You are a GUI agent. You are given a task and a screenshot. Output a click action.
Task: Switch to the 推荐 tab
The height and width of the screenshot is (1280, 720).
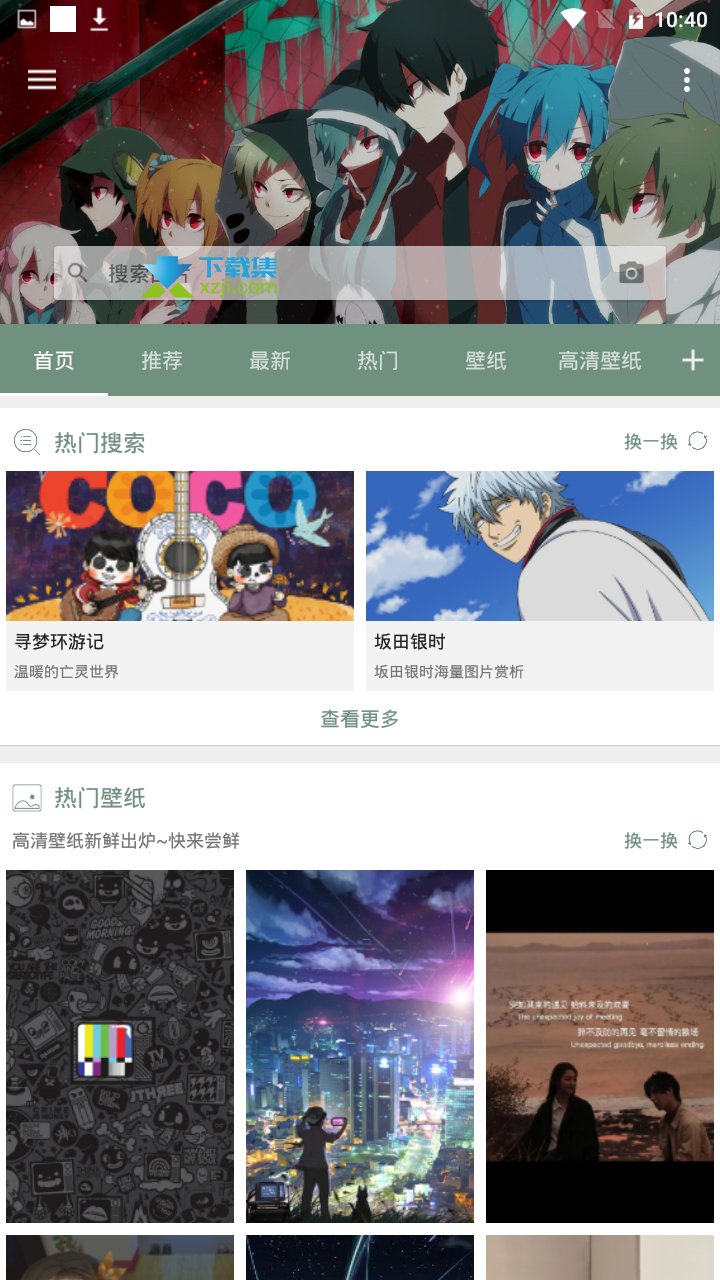point(162,360)
